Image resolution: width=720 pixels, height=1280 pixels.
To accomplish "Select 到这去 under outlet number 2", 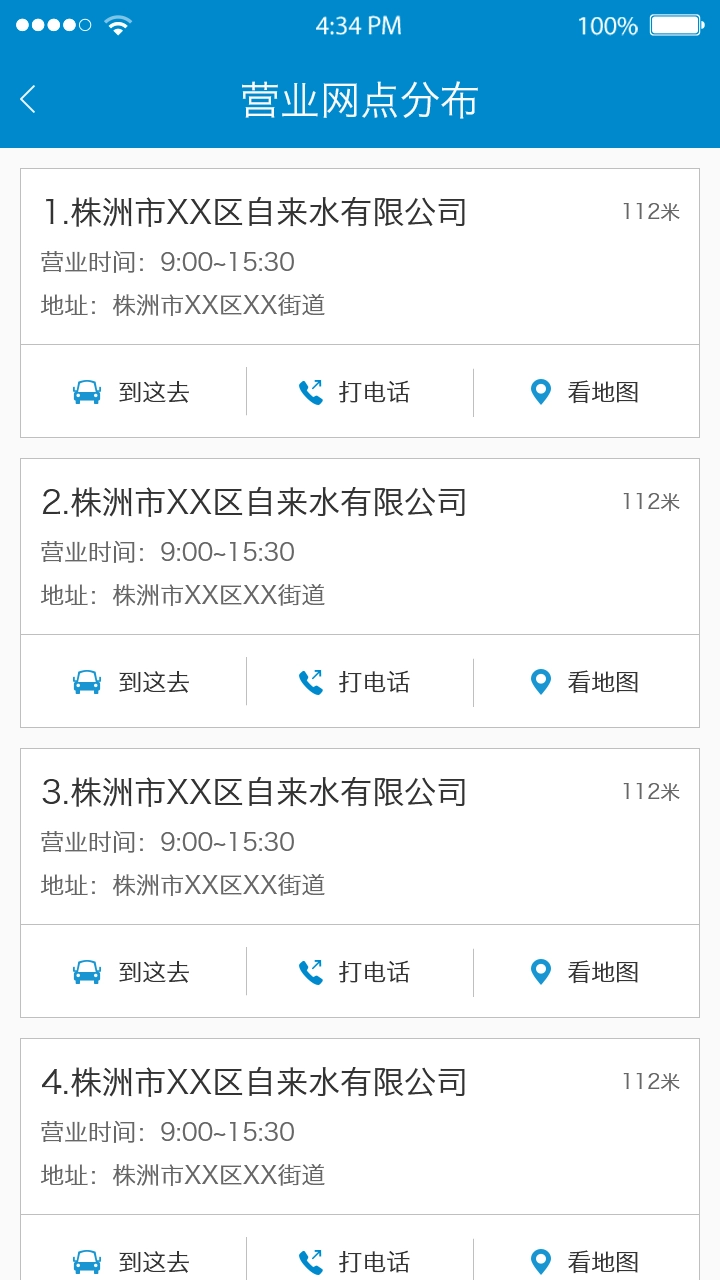I will 133,682.
